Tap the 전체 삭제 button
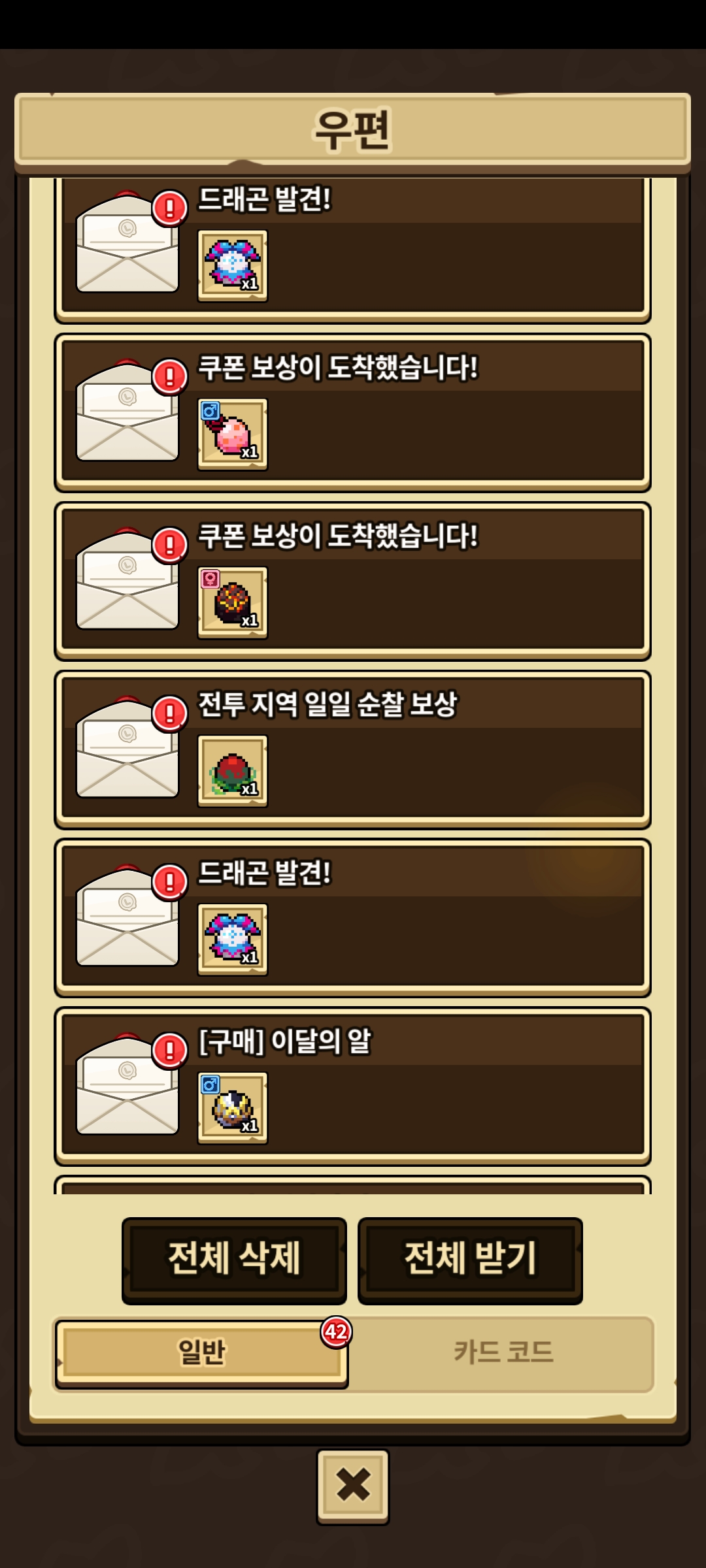Image resolution: width=706 pixels, height=1568 pixels. (x=234, y=1260)
